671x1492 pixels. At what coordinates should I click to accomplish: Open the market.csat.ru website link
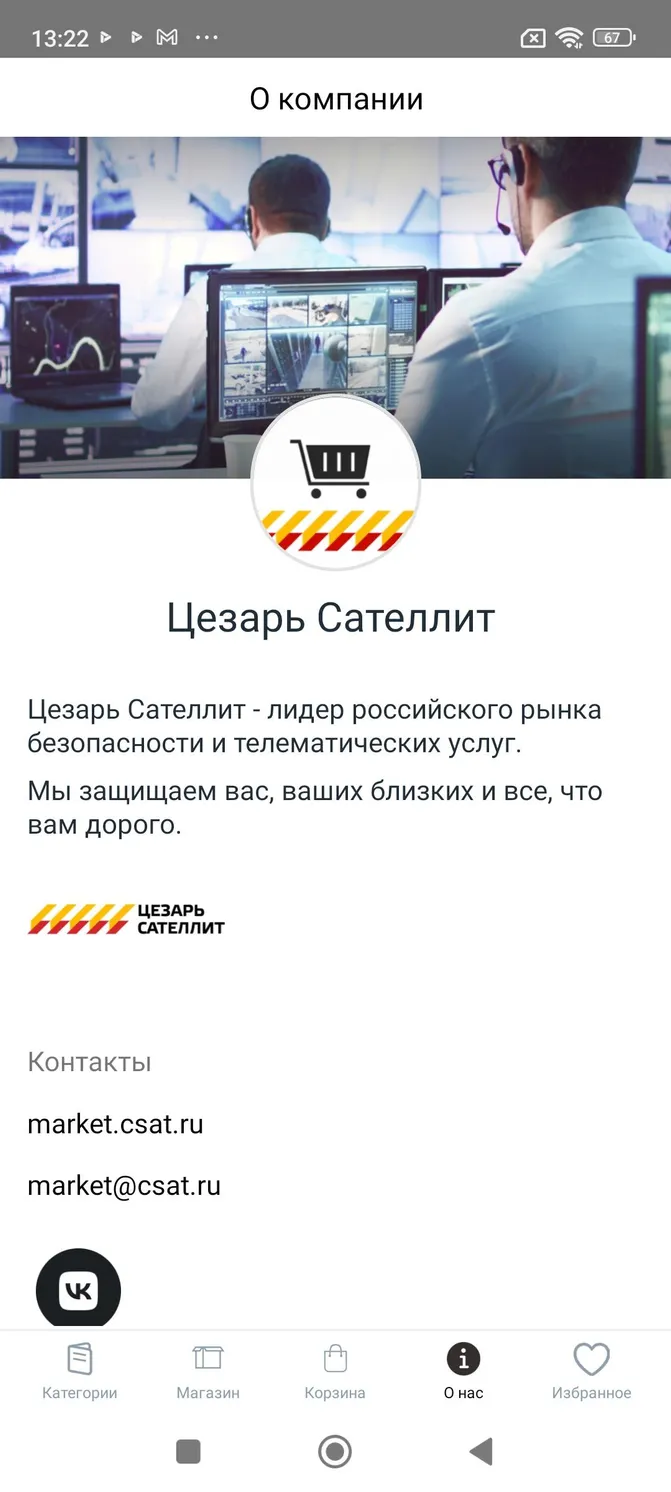pyautogui.click(x=115, y=1124)
